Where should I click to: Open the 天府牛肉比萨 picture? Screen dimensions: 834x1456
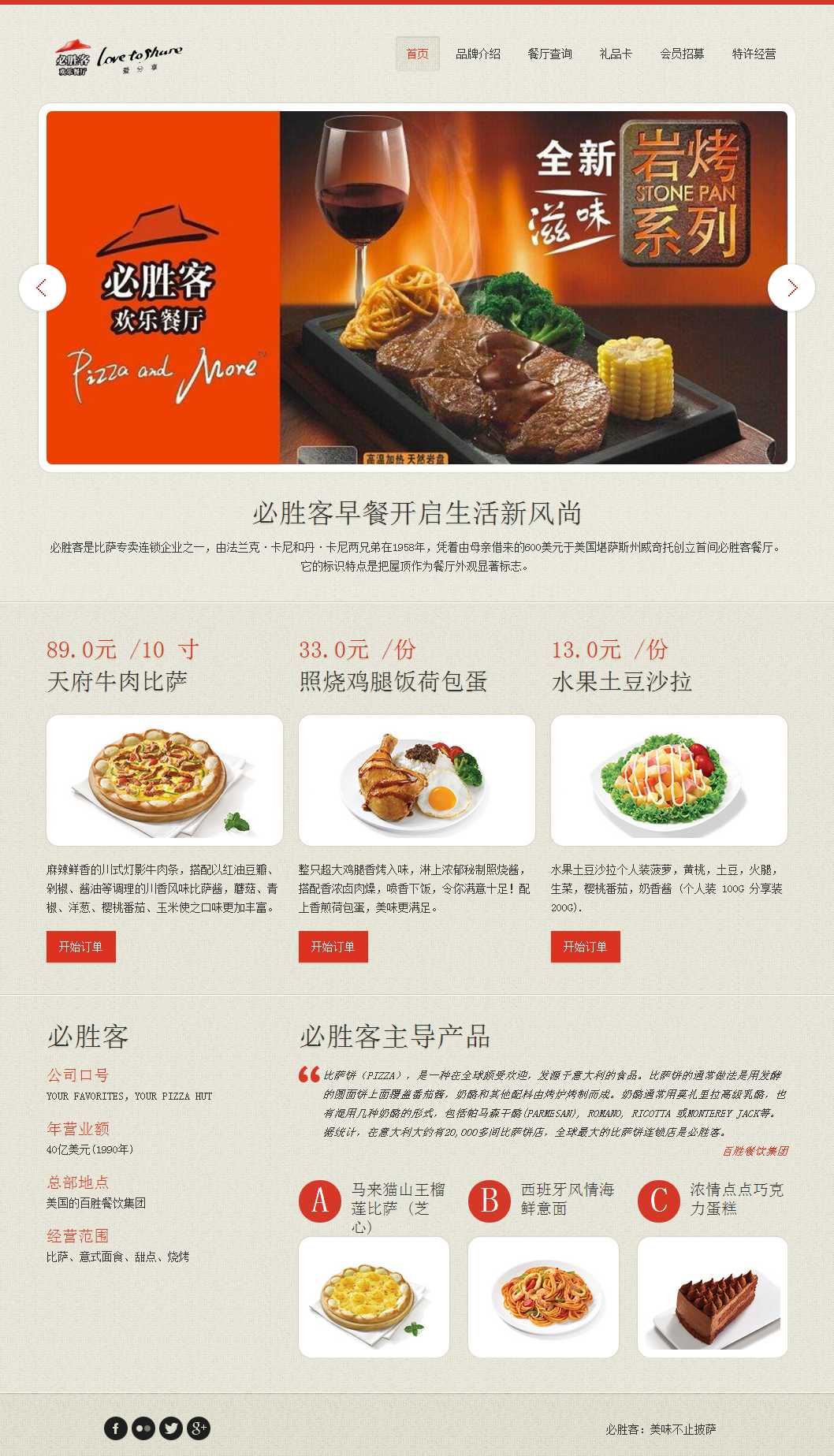tap(164, 780)
